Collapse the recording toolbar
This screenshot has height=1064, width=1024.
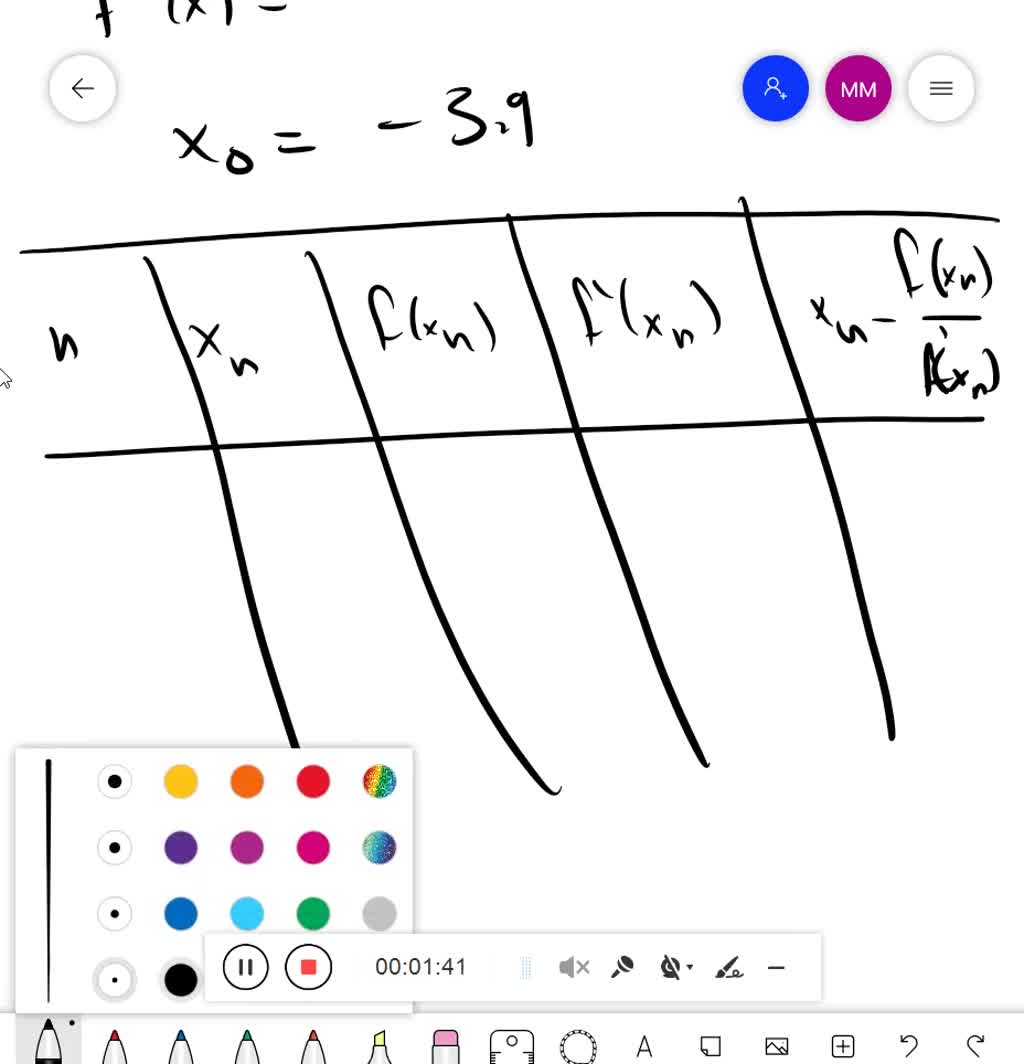click(777, 966)
